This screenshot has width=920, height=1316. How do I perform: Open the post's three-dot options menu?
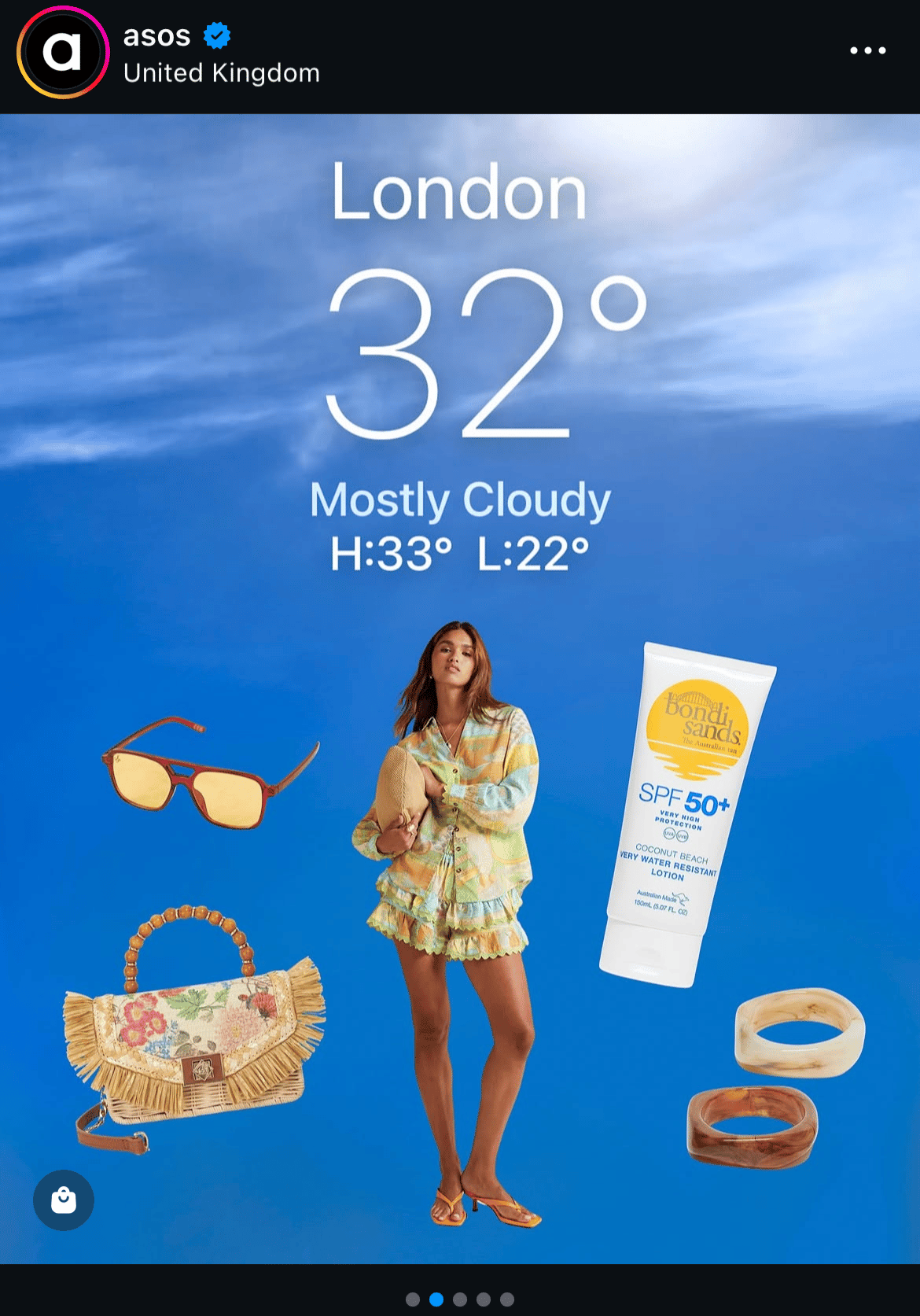(867, 50)
